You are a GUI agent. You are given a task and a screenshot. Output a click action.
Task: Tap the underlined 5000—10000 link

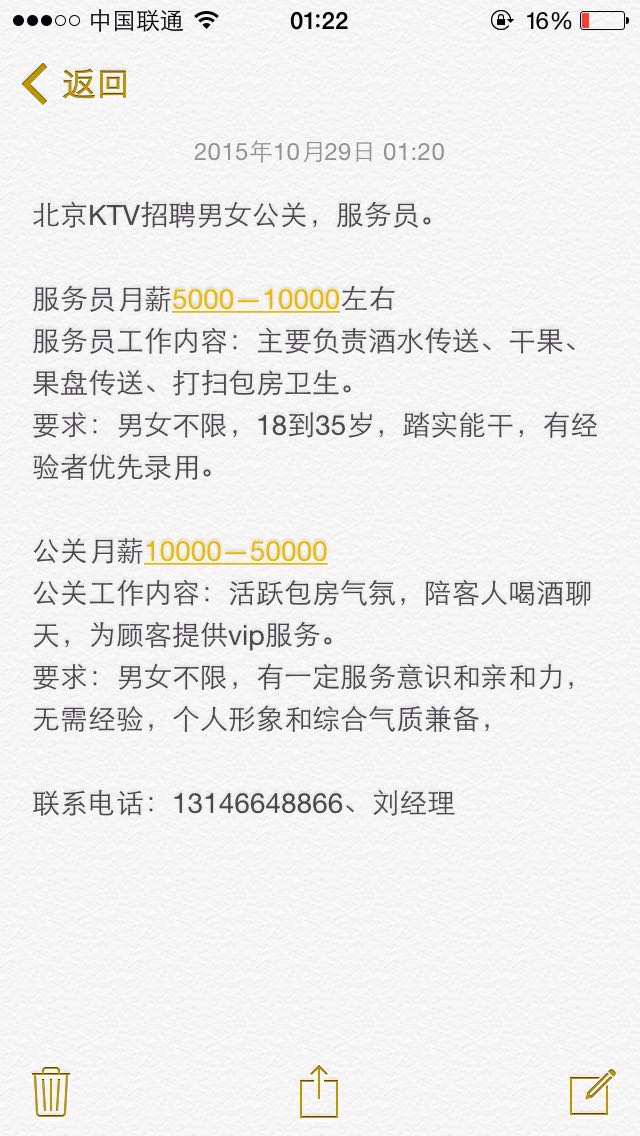coord(256,299)
